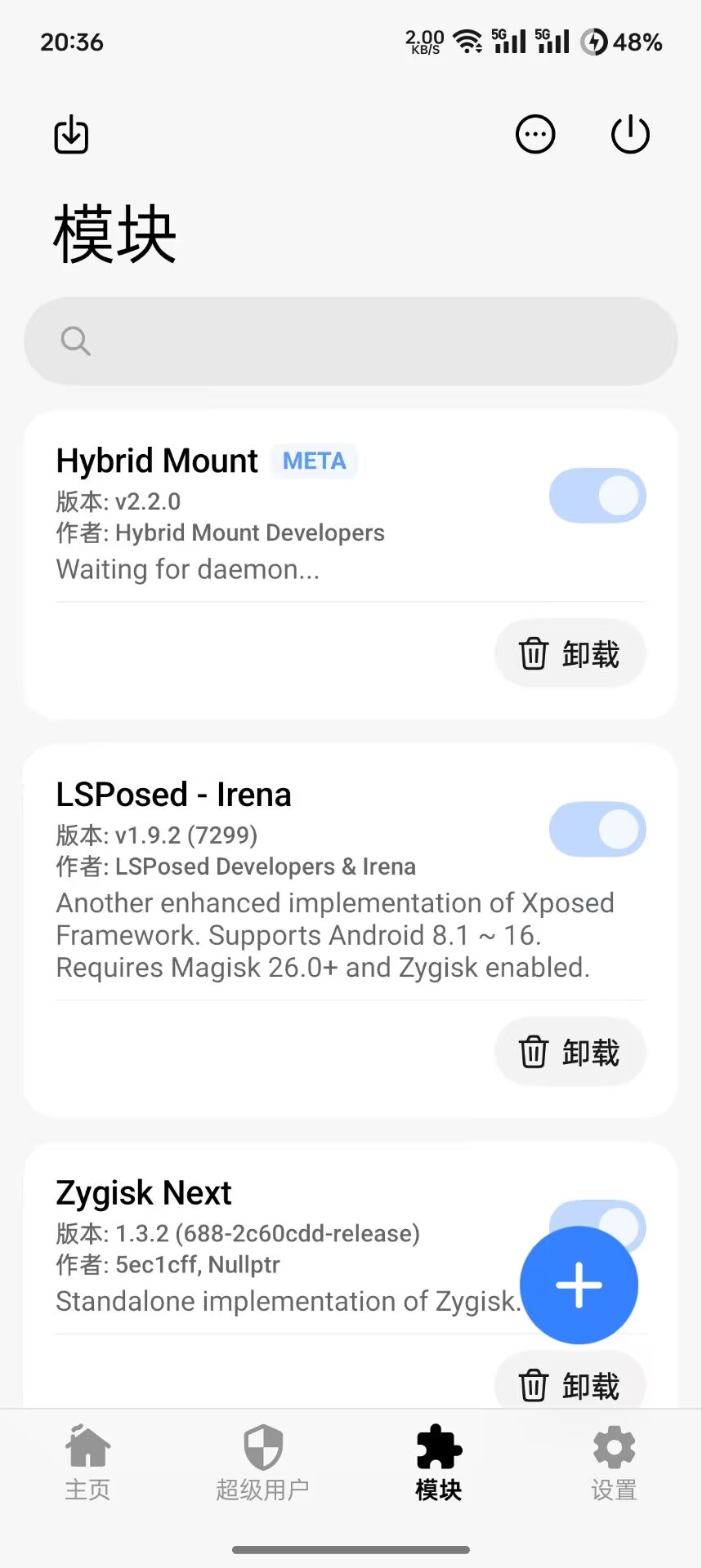The image size is (702, 1568).
Task: Switch to the 主页 home tab
Action: click(x=87, y=1463)
